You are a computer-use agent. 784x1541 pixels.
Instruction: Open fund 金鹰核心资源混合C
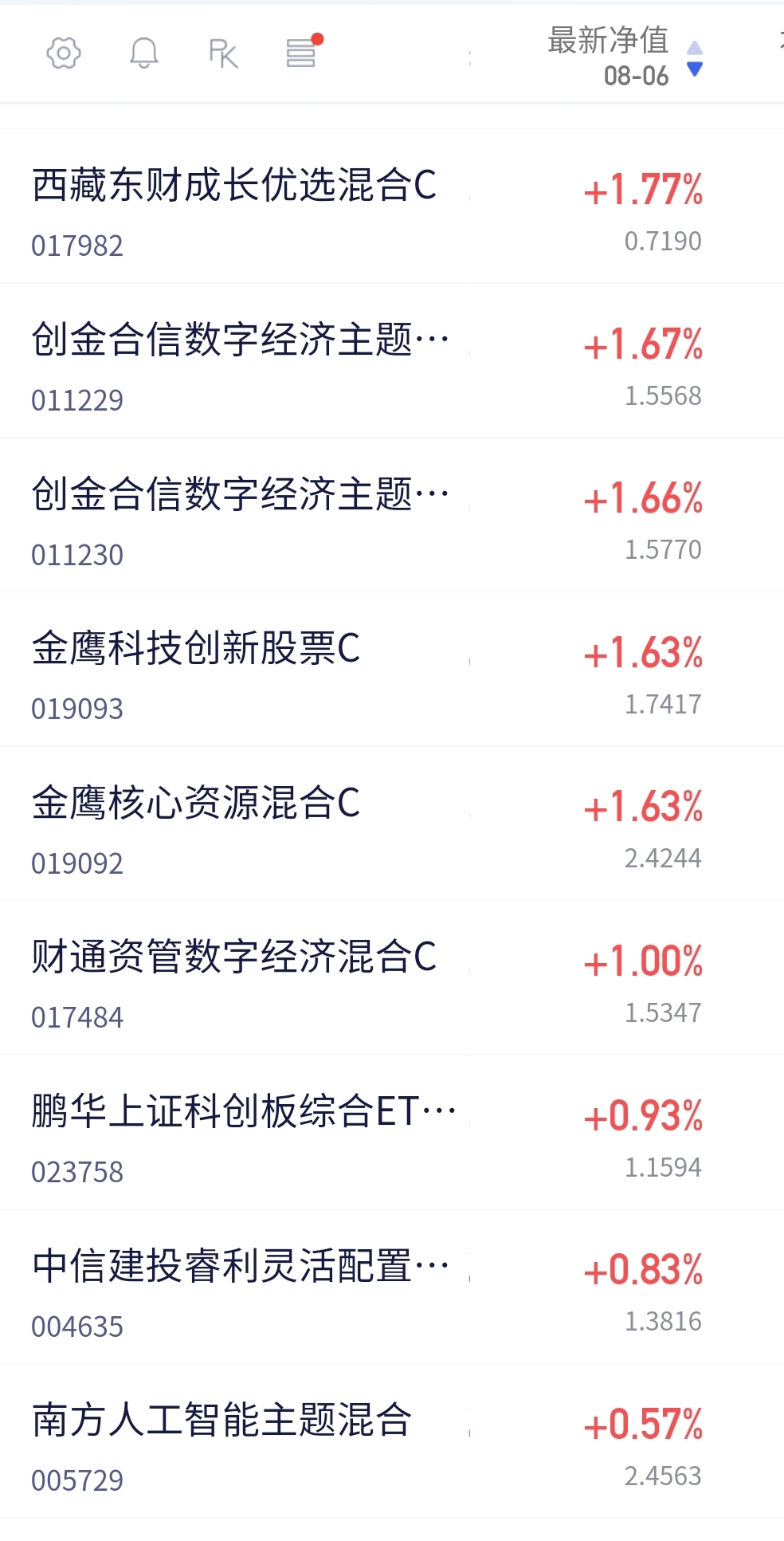[392, 824]
